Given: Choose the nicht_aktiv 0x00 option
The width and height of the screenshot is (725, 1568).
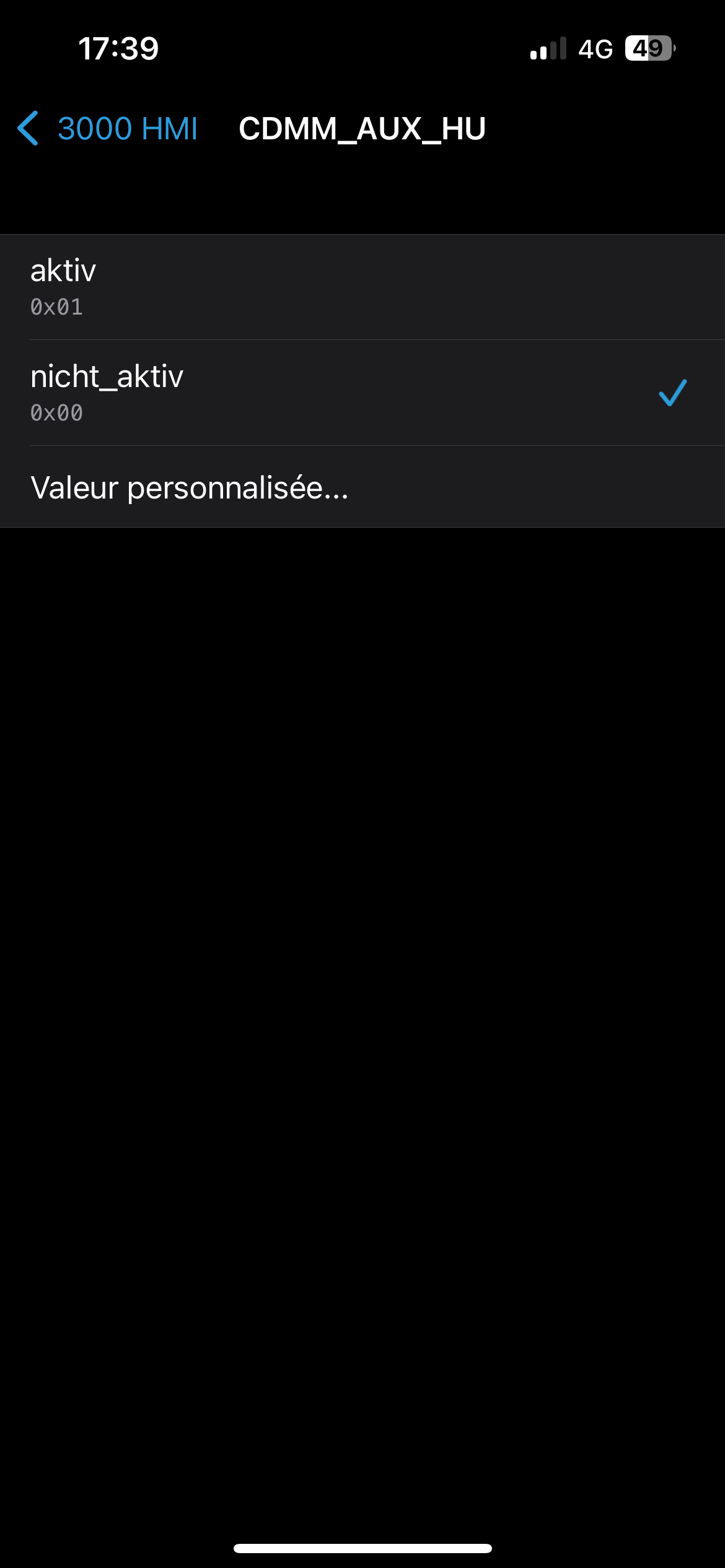Looking at the screenshot, I should 362,393.
